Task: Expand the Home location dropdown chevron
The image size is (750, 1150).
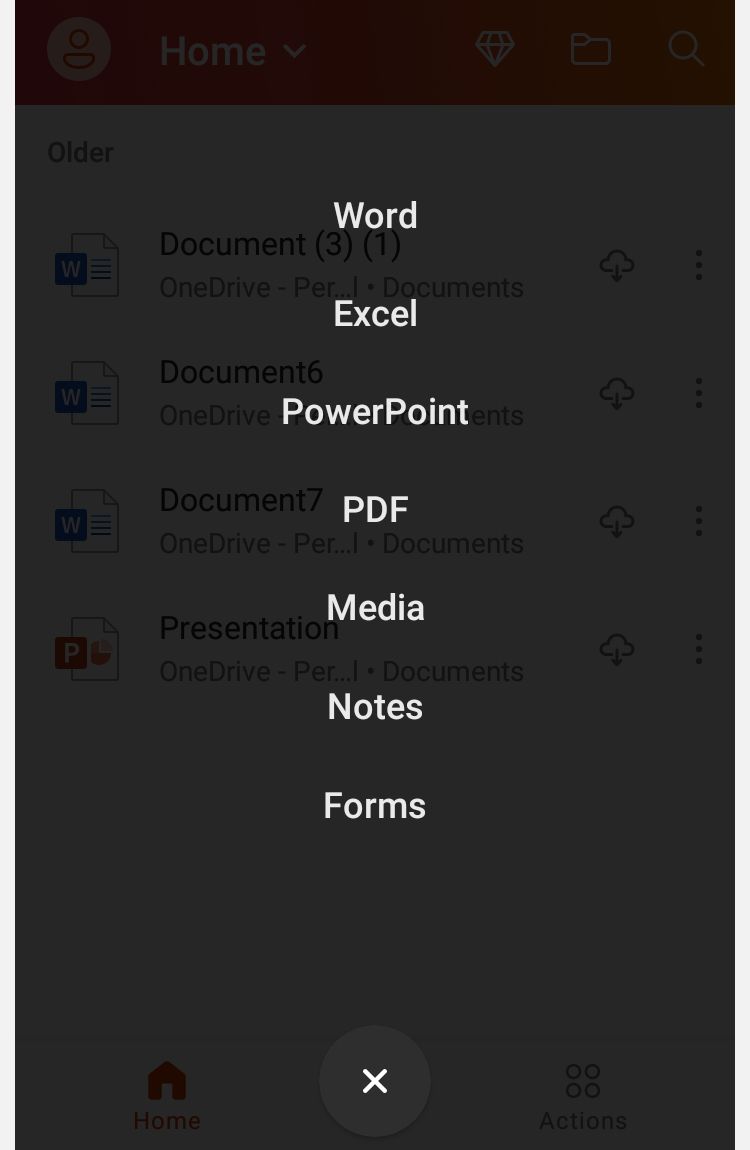Action: pyautogui.click(x=293, y=50)
